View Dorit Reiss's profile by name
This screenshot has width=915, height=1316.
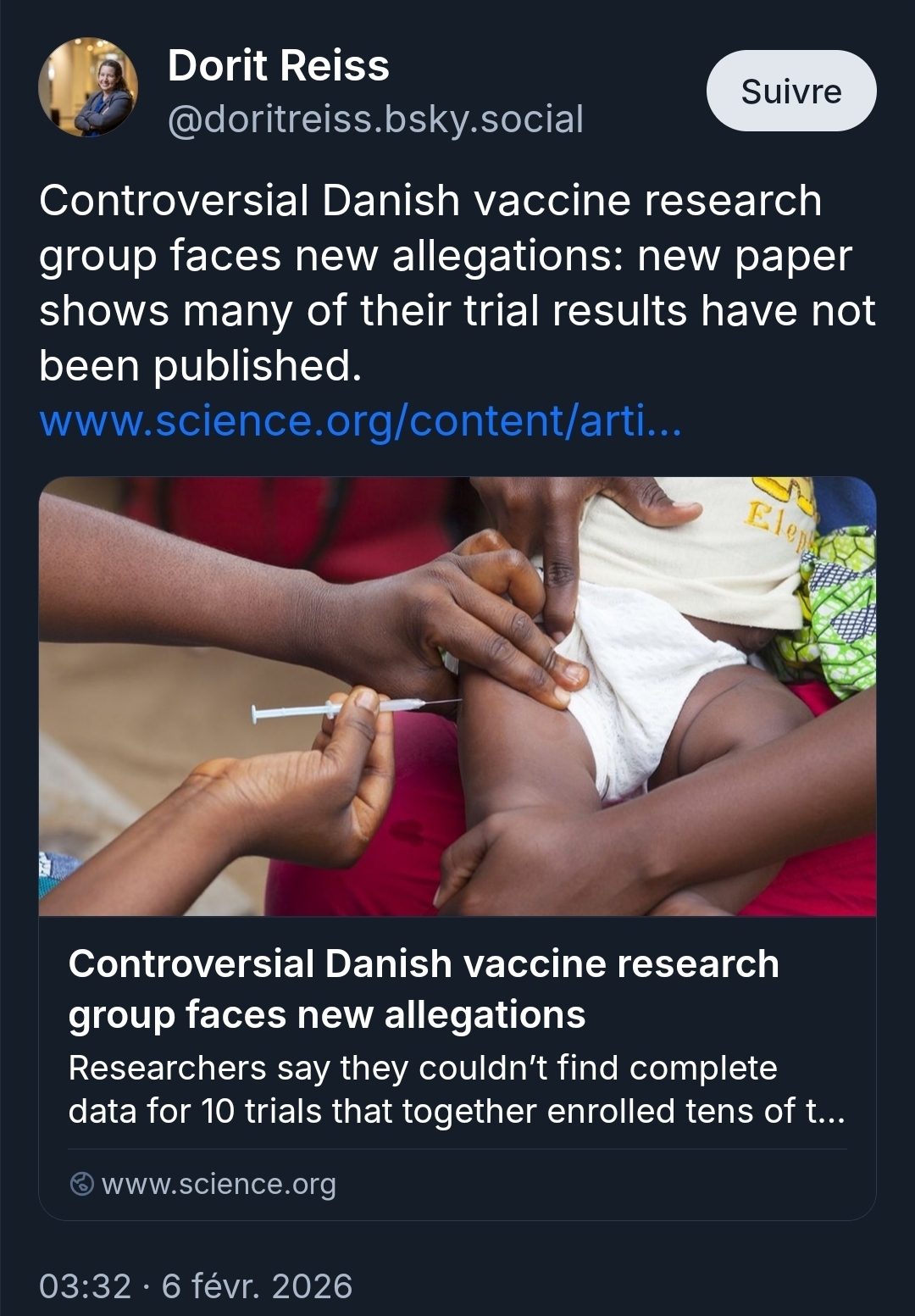pyautogui.click(x=278, y=66)
